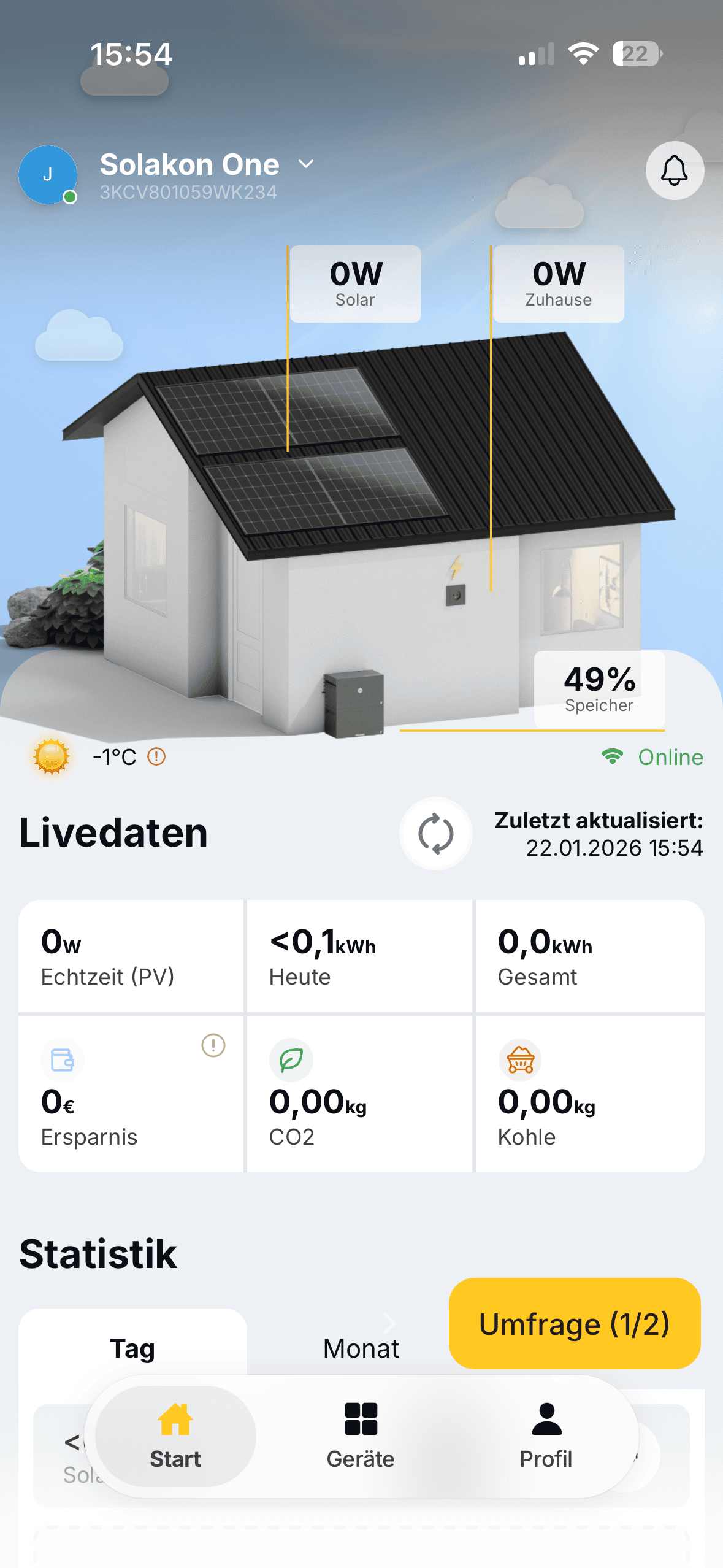Open the temperature warning info icon

pos(156,756)
